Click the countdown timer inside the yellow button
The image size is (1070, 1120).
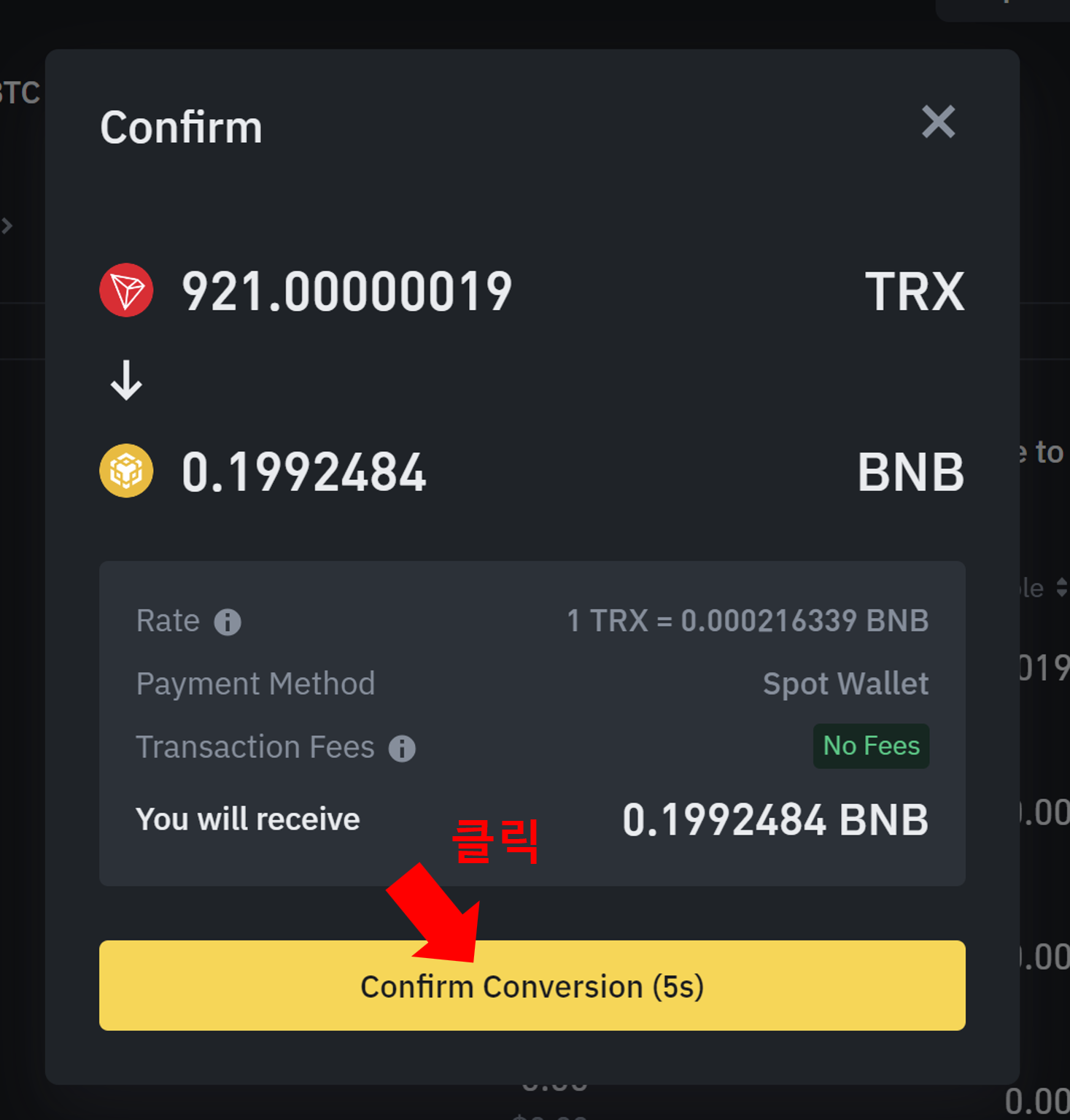[678, 986]
